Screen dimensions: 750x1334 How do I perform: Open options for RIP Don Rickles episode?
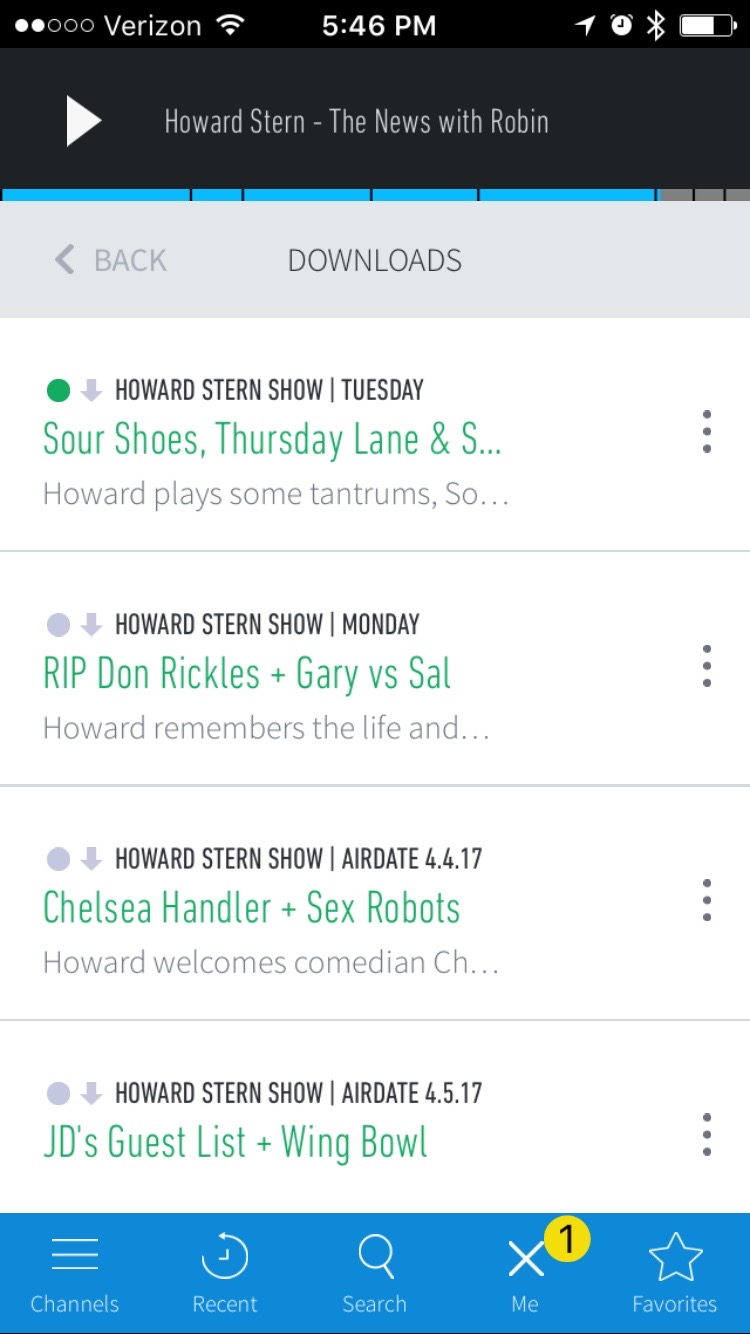pyautogui.click(x=707, y=666)
